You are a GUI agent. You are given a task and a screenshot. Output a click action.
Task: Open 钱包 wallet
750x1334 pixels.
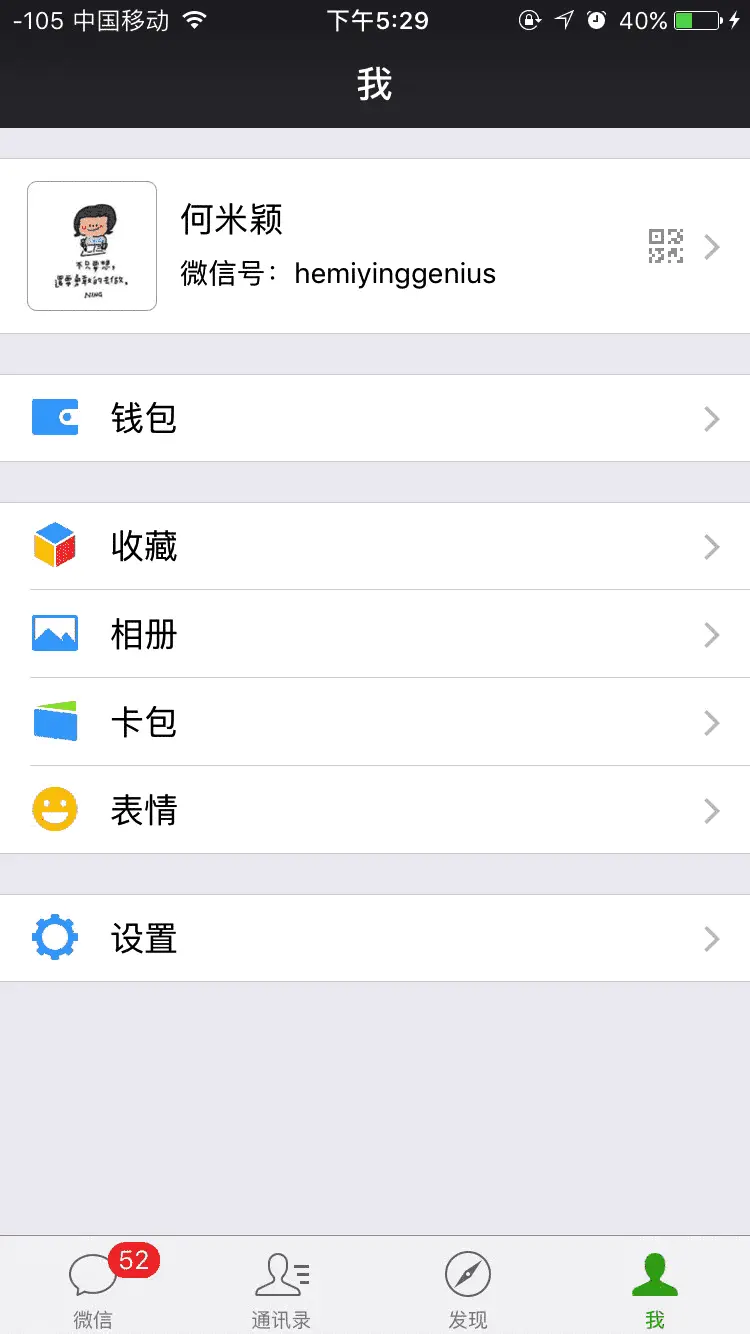[375, 418]
